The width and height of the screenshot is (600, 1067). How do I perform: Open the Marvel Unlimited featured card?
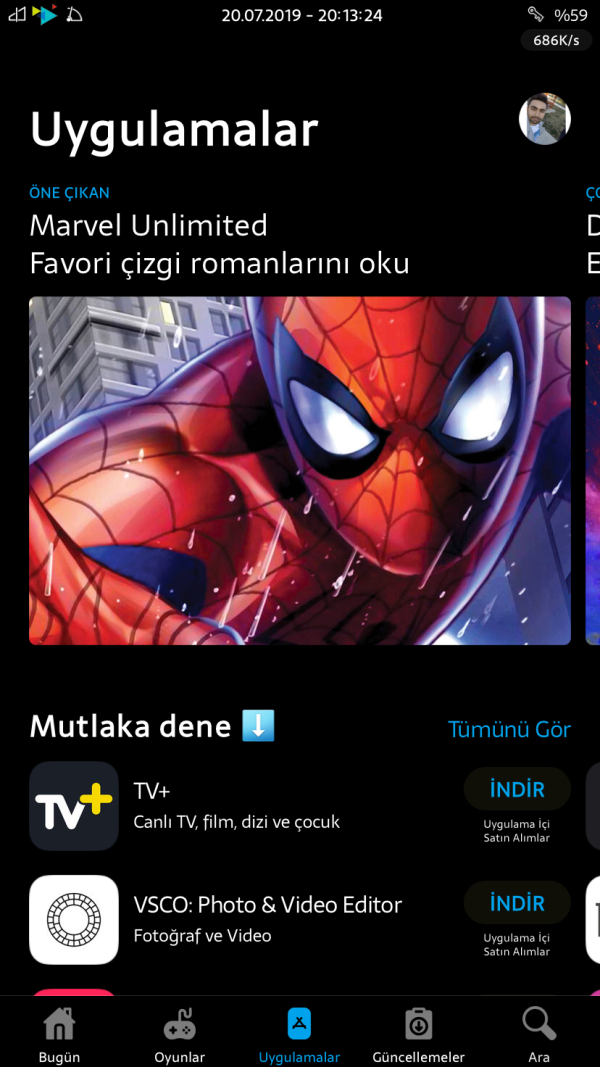point(299,470)
